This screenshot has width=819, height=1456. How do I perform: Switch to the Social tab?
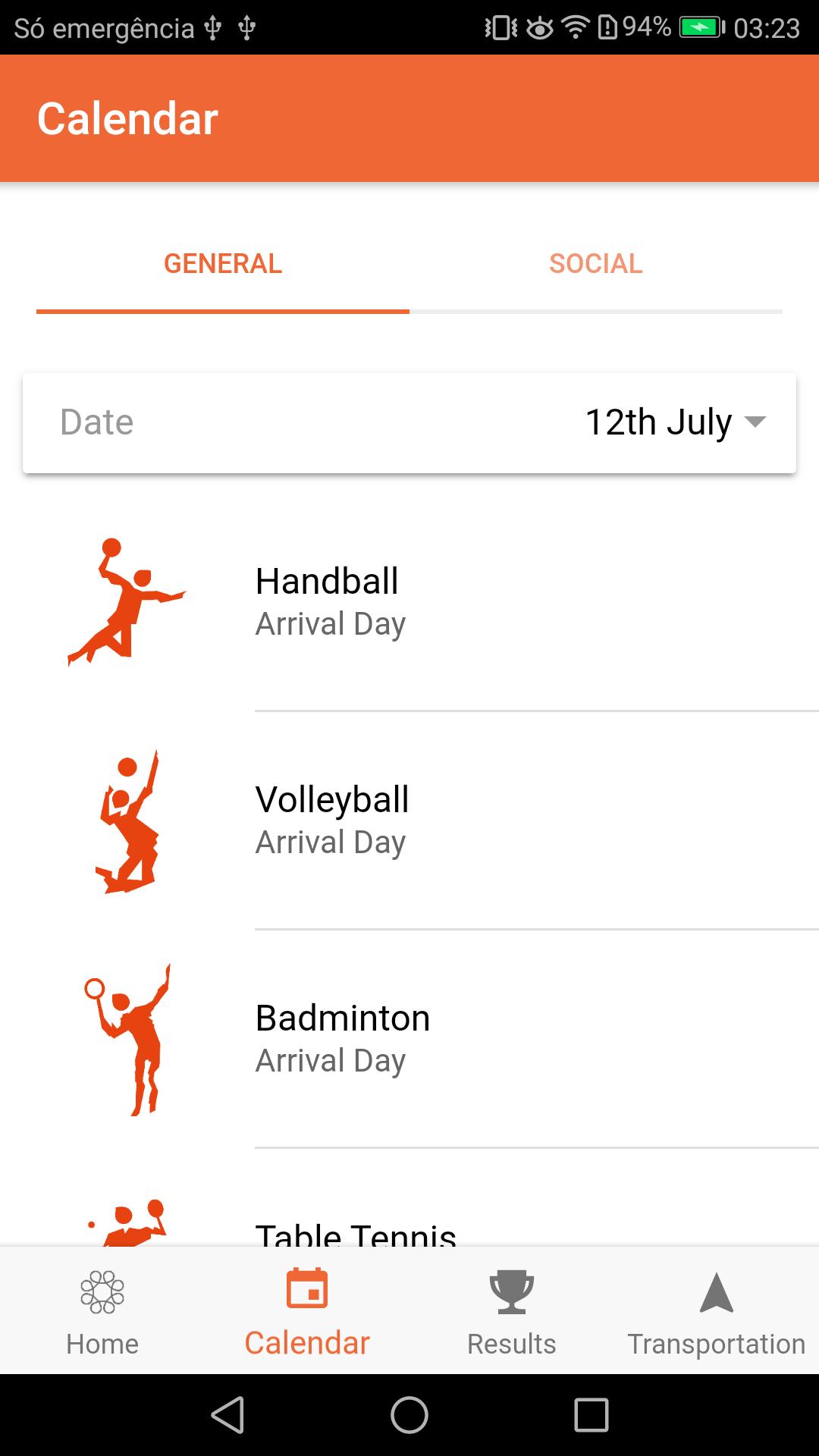[x=595, y=264]
